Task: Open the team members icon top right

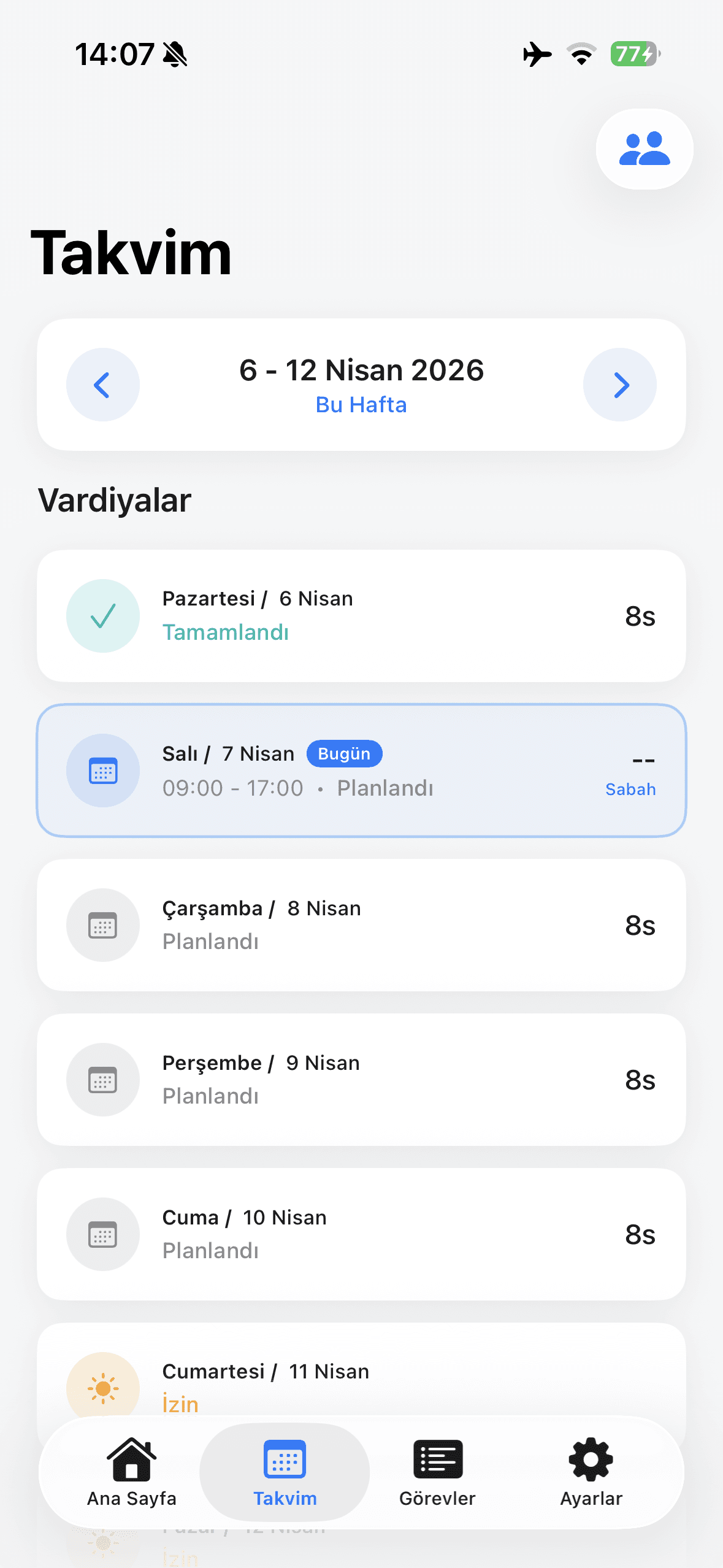Action: (x=643, y=149)
